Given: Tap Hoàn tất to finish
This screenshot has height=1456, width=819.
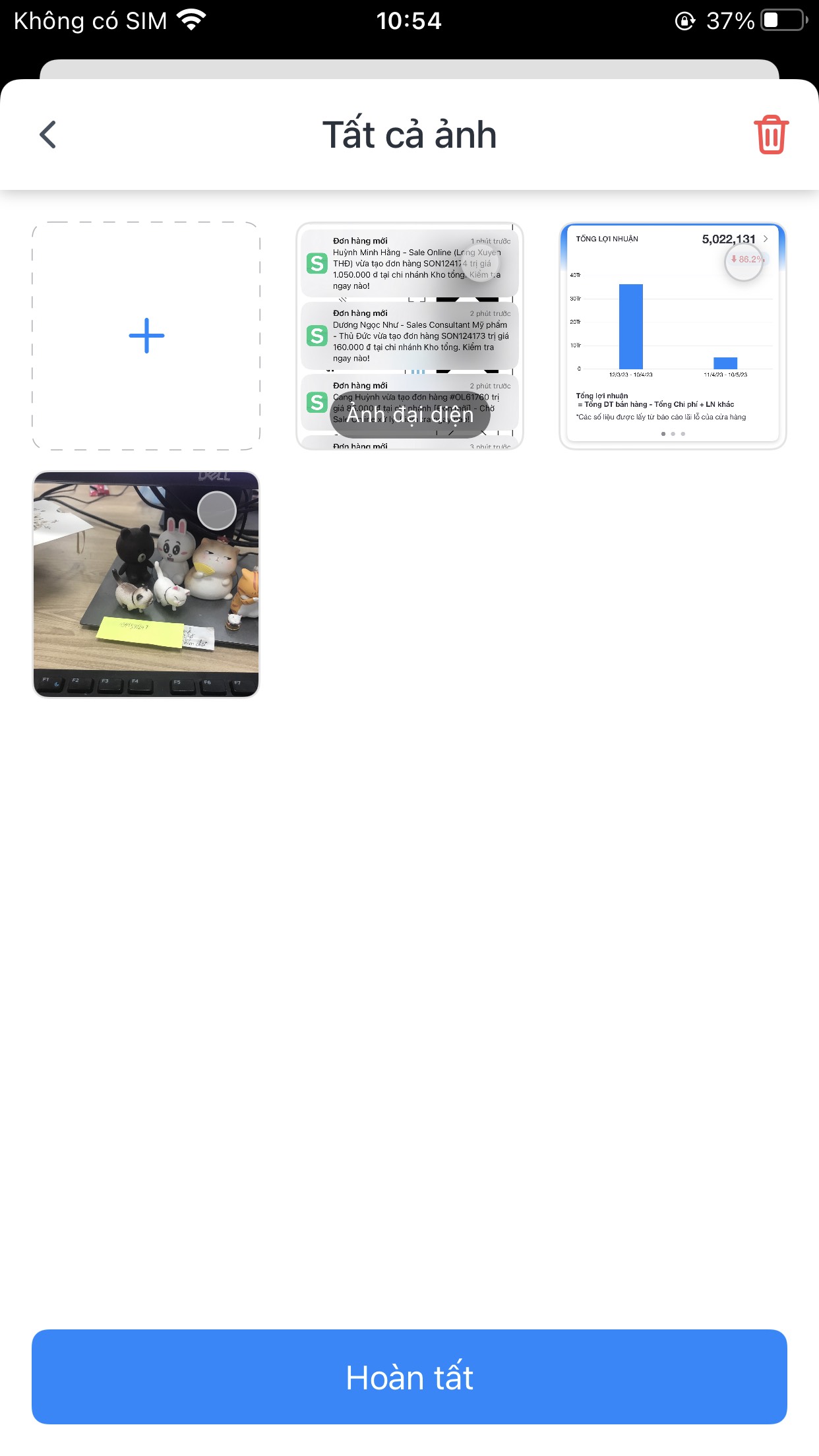Looking at the screenshot, I should tap(409, 1377).
